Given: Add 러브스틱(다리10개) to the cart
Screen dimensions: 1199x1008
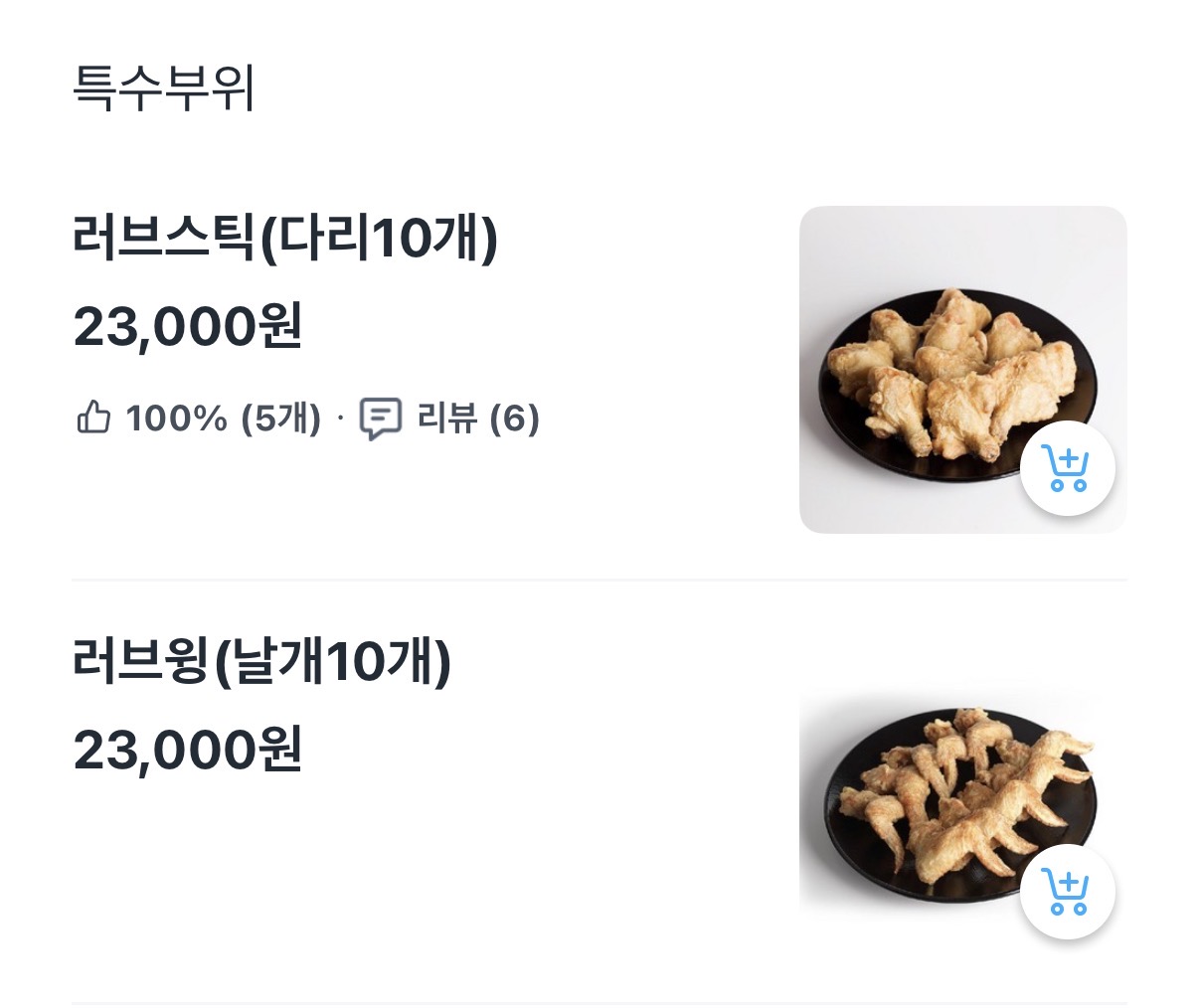Looking at the screenshot, I should click(x=1067, y=468).
